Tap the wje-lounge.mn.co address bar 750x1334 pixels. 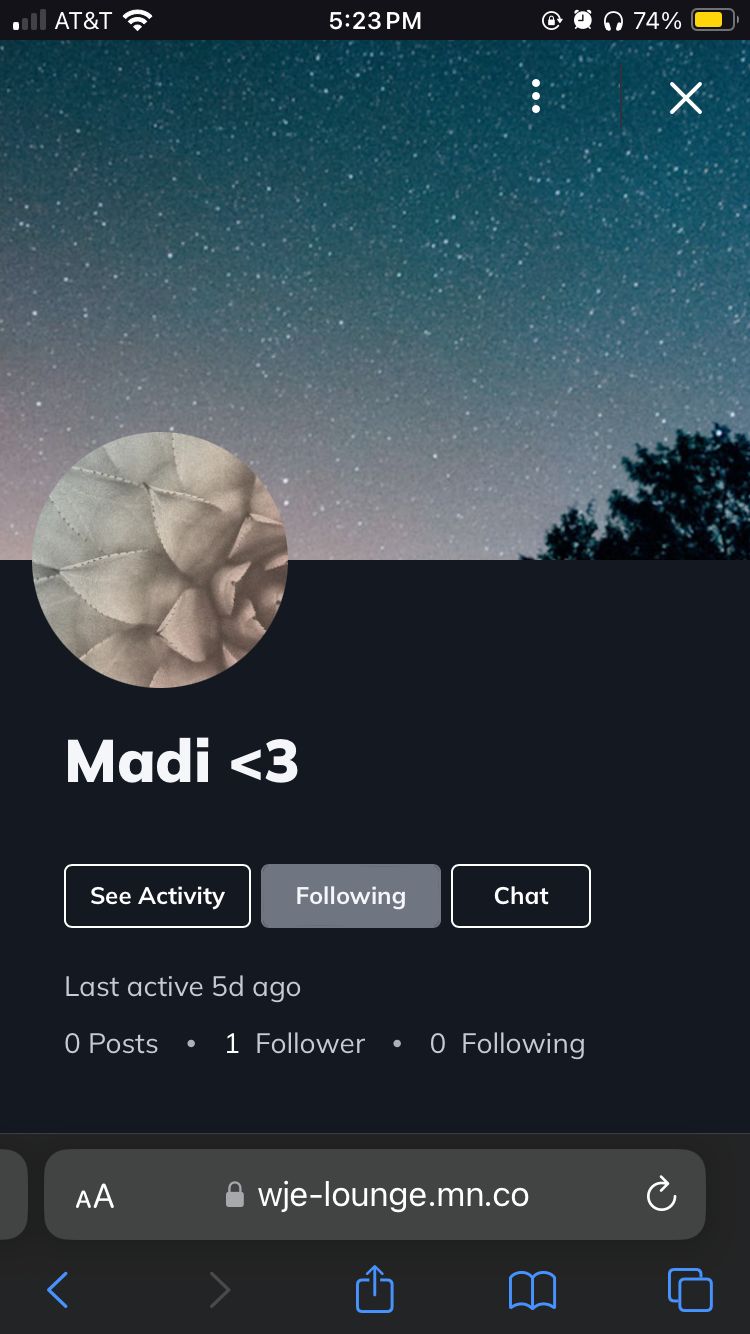pos(375,1195)
